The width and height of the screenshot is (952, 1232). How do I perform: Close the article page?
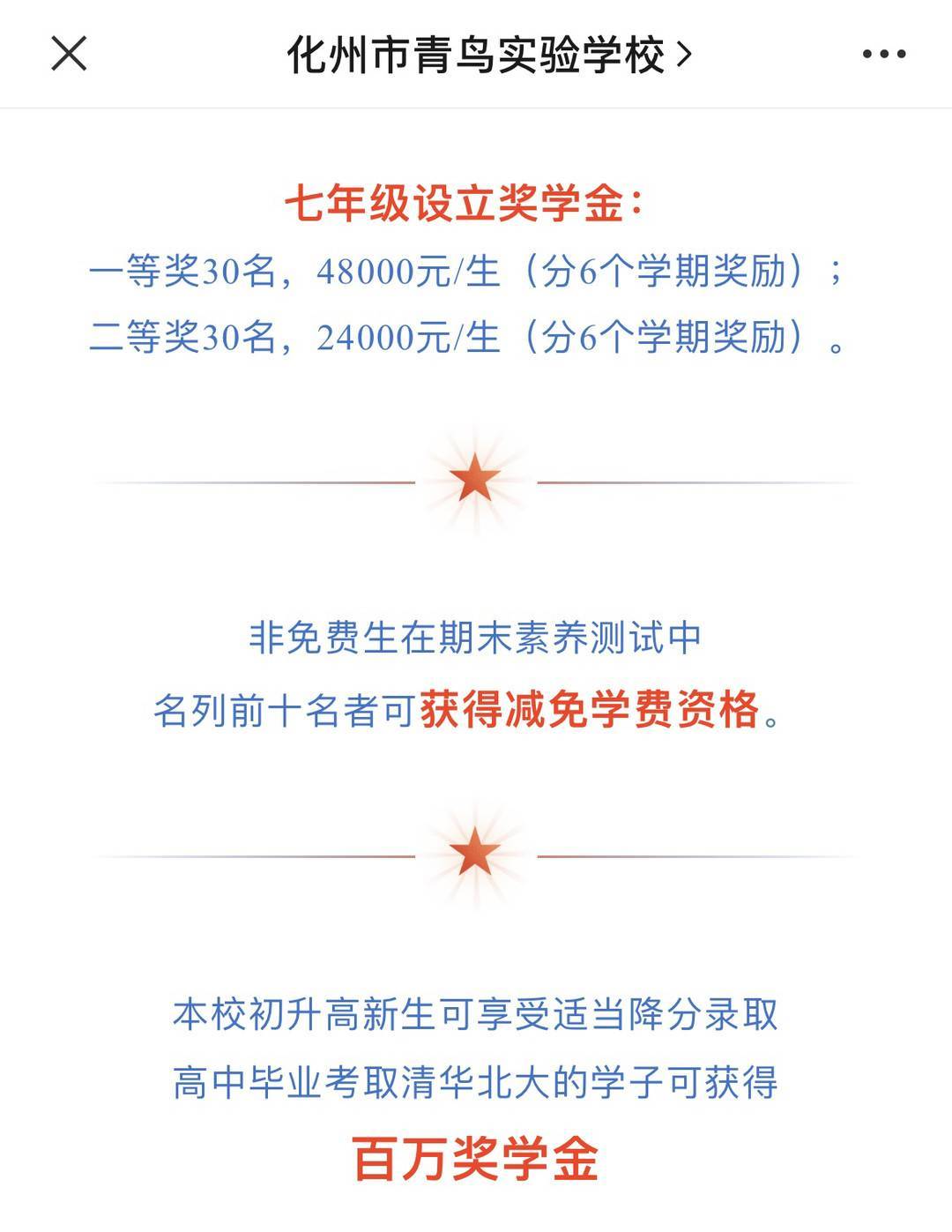tap(69, 54)
